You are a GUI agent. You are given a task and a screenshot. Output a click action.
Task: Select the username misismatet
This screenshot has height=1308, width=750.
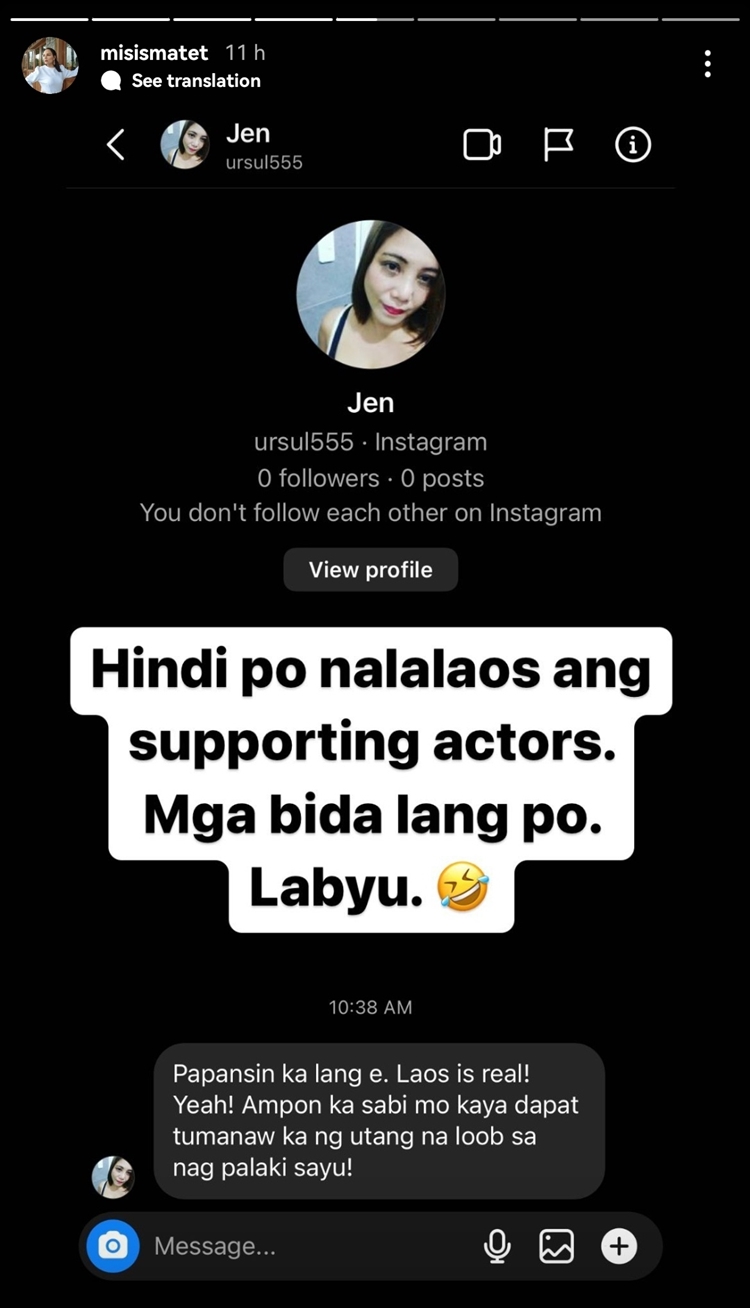(154, 52)
